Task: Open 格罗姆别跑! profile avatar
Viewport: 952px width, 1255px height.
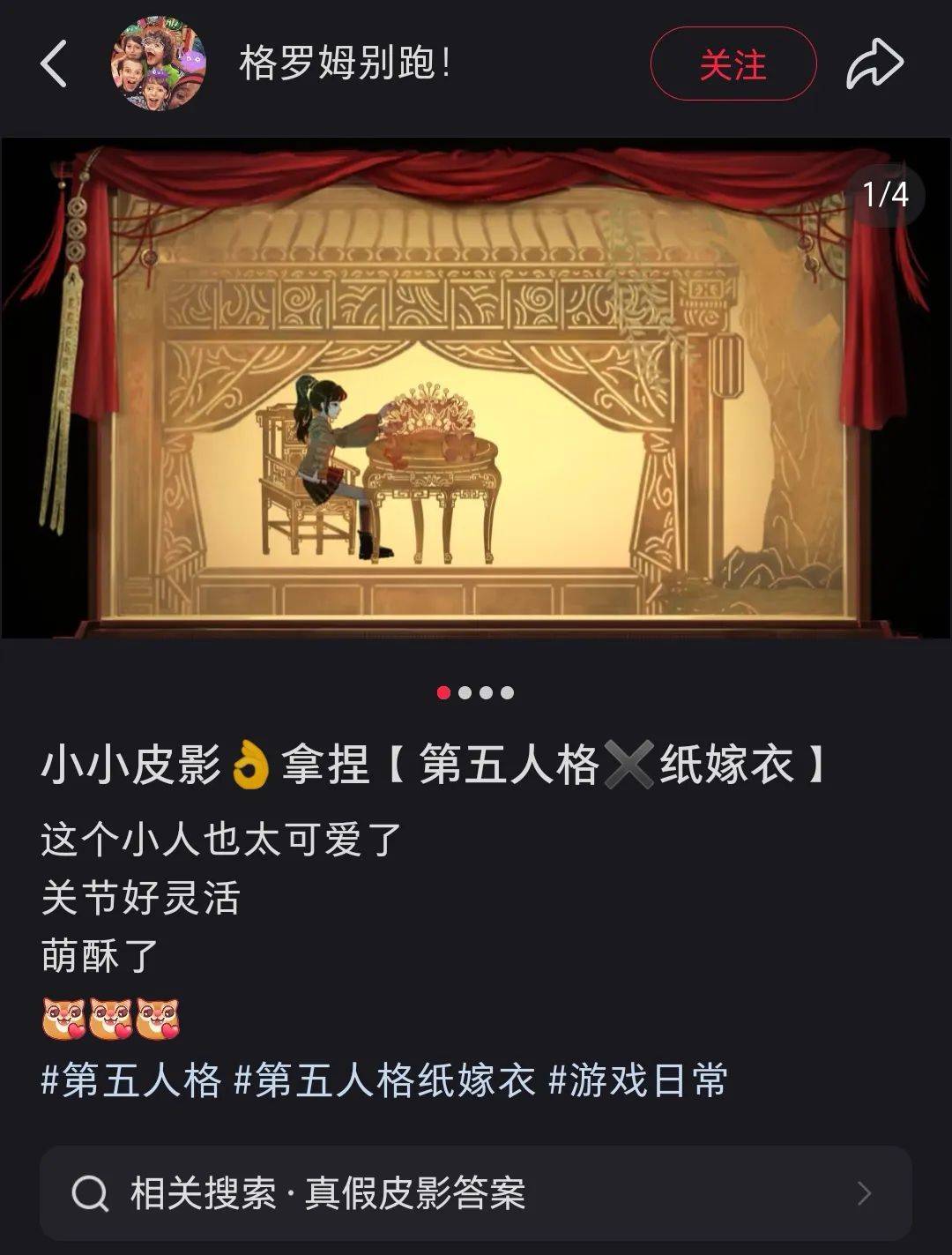Action: (x=159, y=63)
